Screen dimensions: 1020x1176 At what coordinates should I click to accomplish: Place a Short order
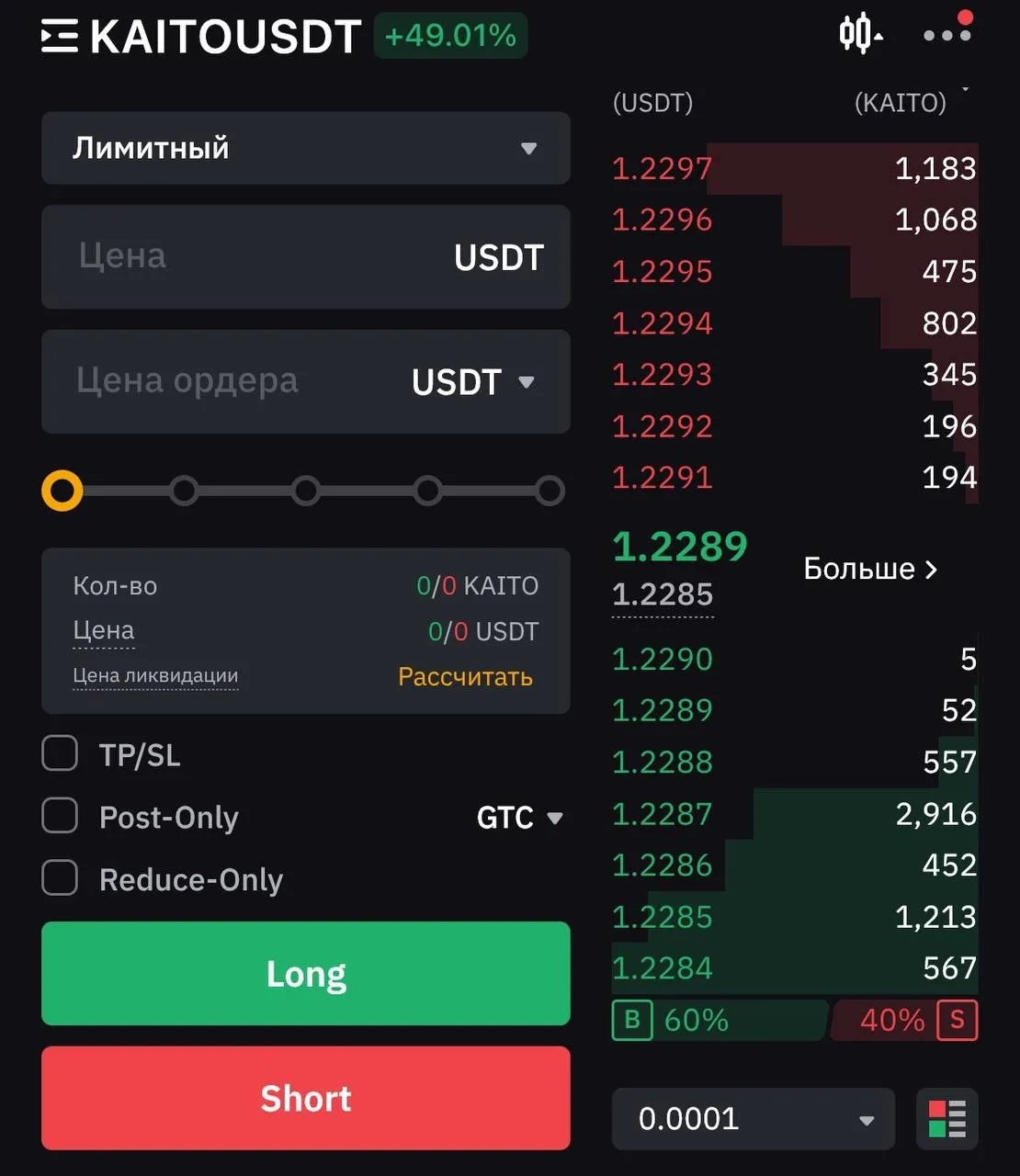coord(305,1098)
